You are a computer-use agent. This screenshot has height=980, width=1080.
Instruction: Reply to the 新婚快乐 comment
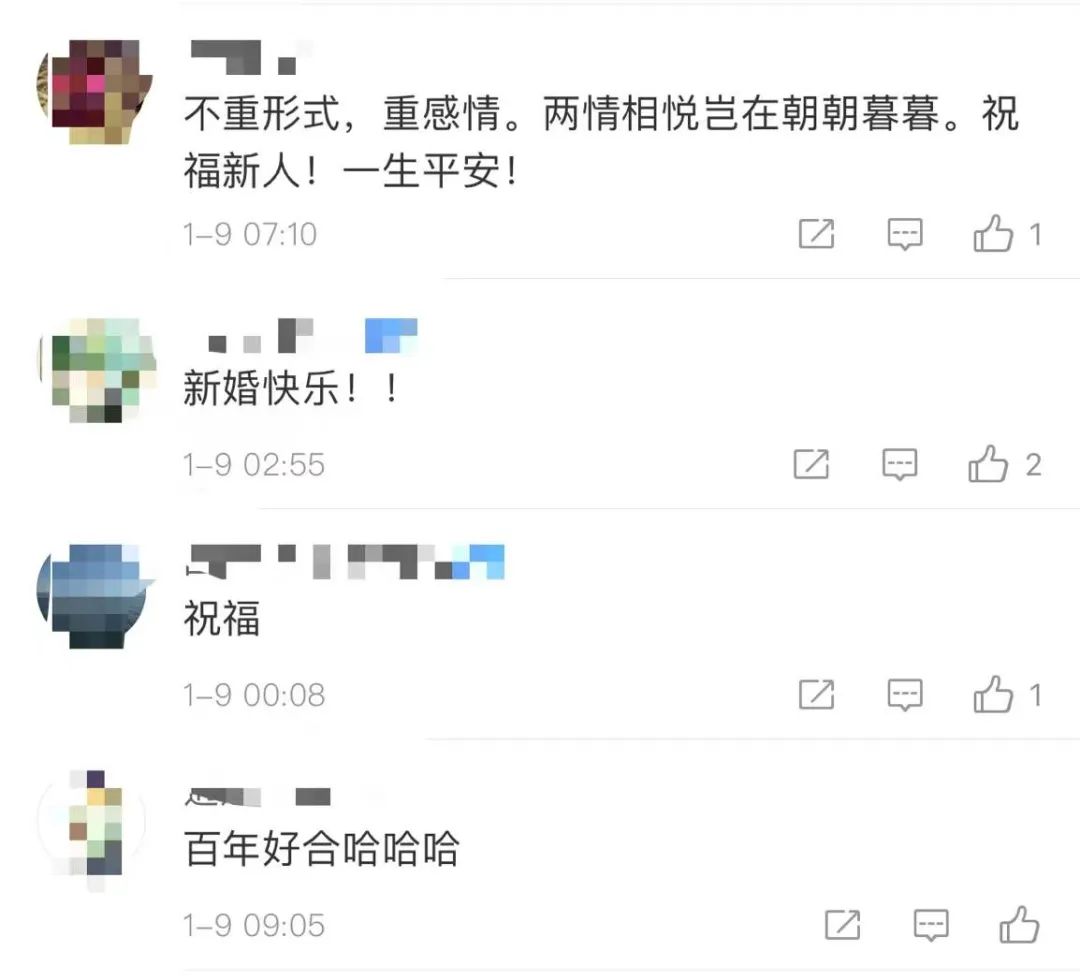[900, 464]
